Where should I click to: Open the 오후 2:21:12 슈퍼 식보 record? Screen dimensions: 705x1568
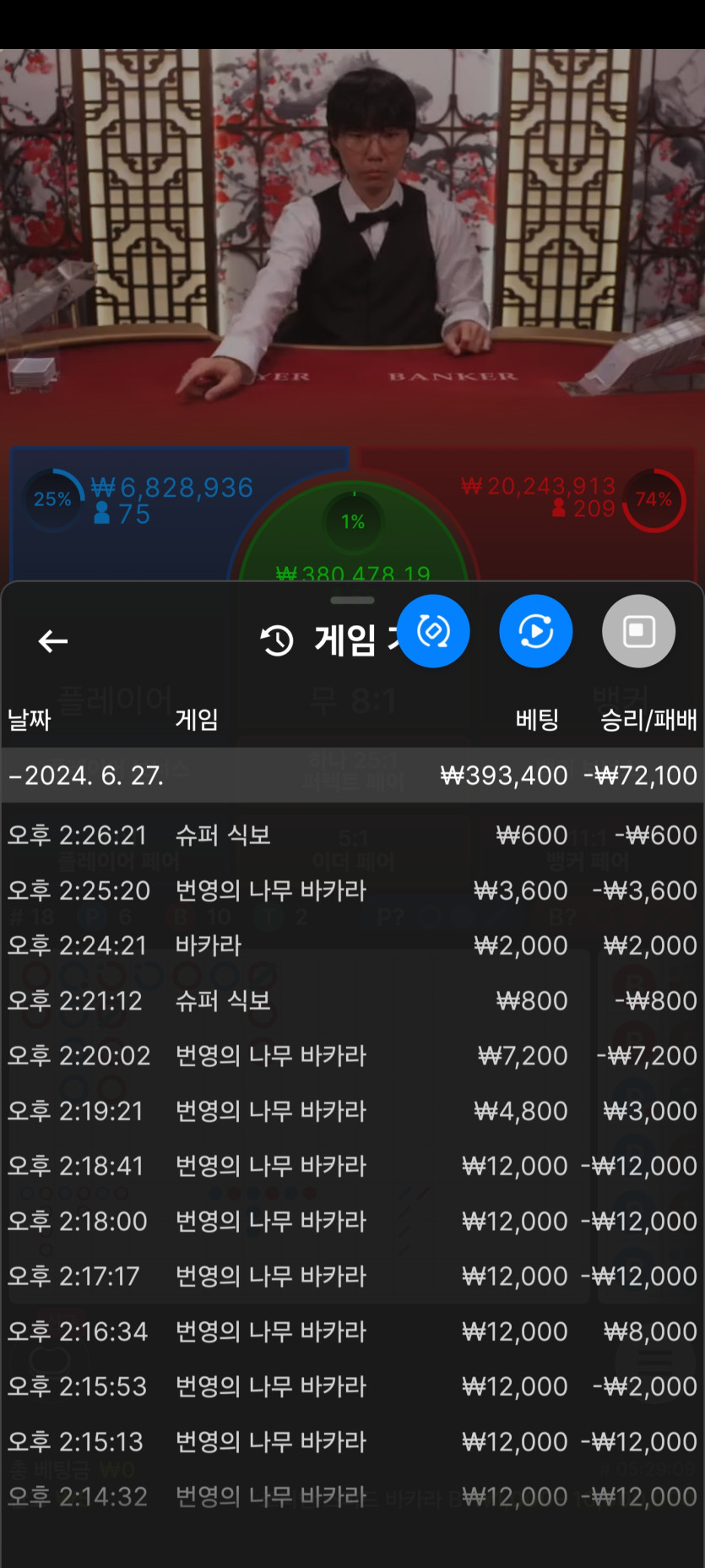352,1001
